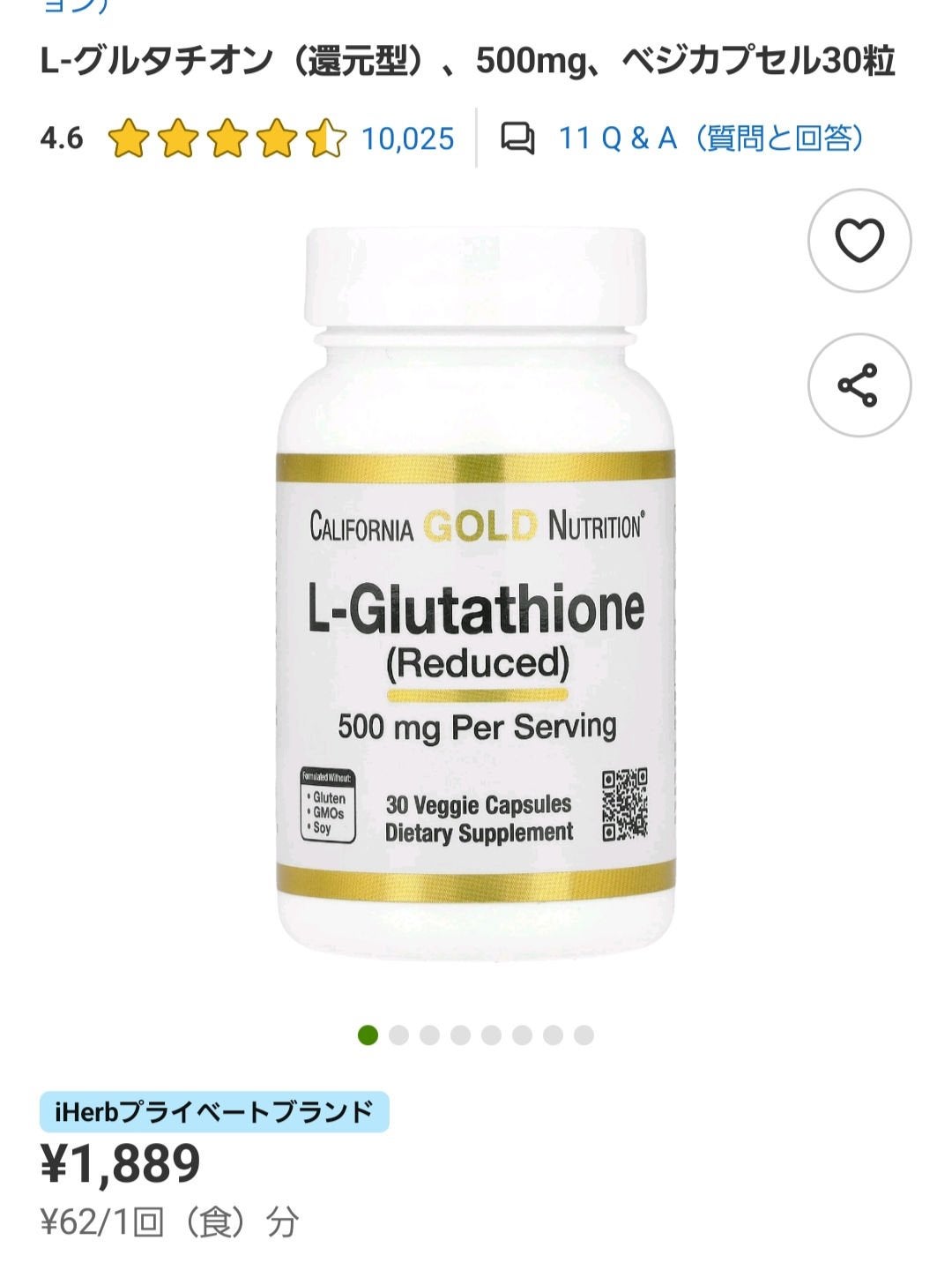Open the 10,025 reviews link

(x=407, y=138)
